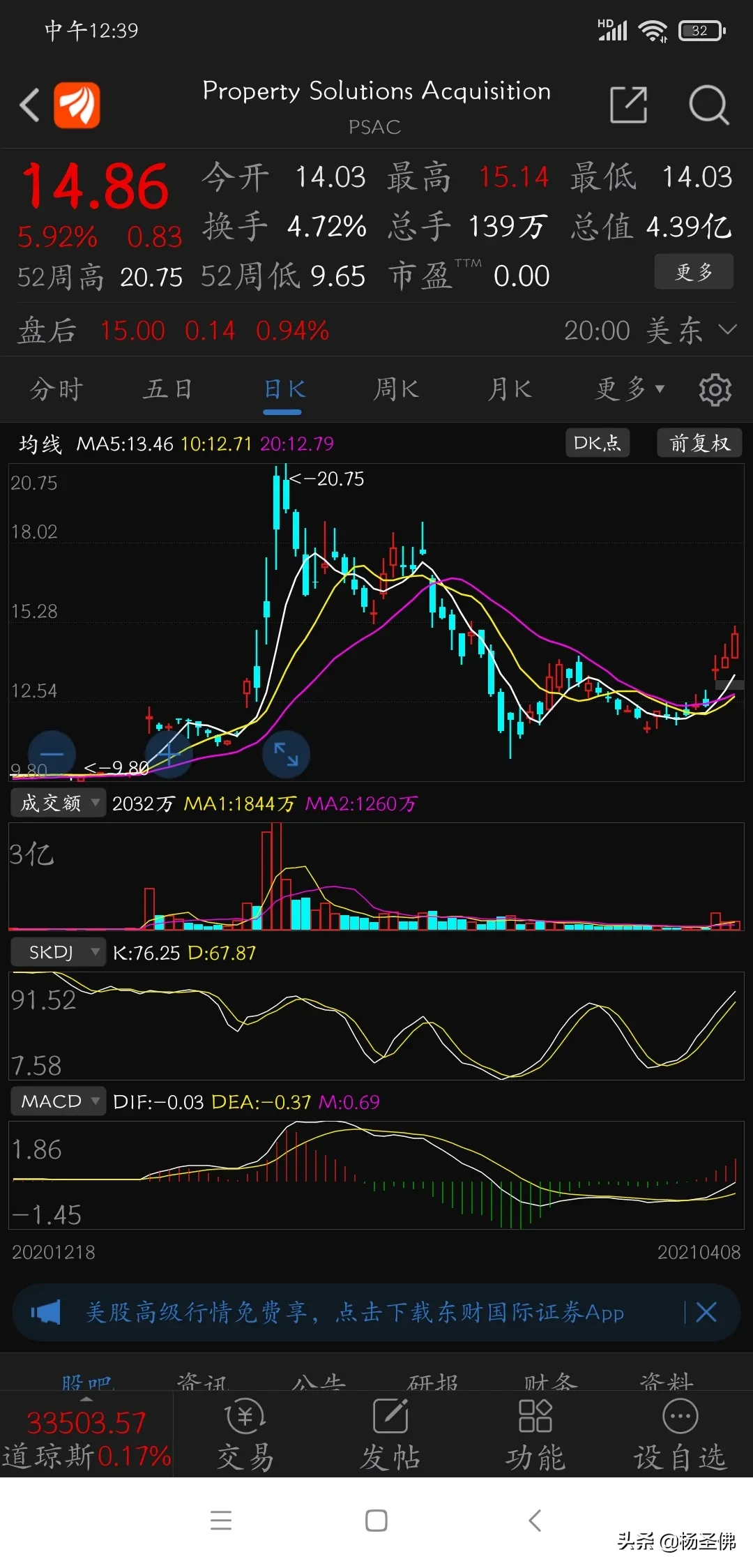Screen dimensions: 753x1568
Task: Dismiss the 东财国际证券 App banner
Action: click(706, 1312)
